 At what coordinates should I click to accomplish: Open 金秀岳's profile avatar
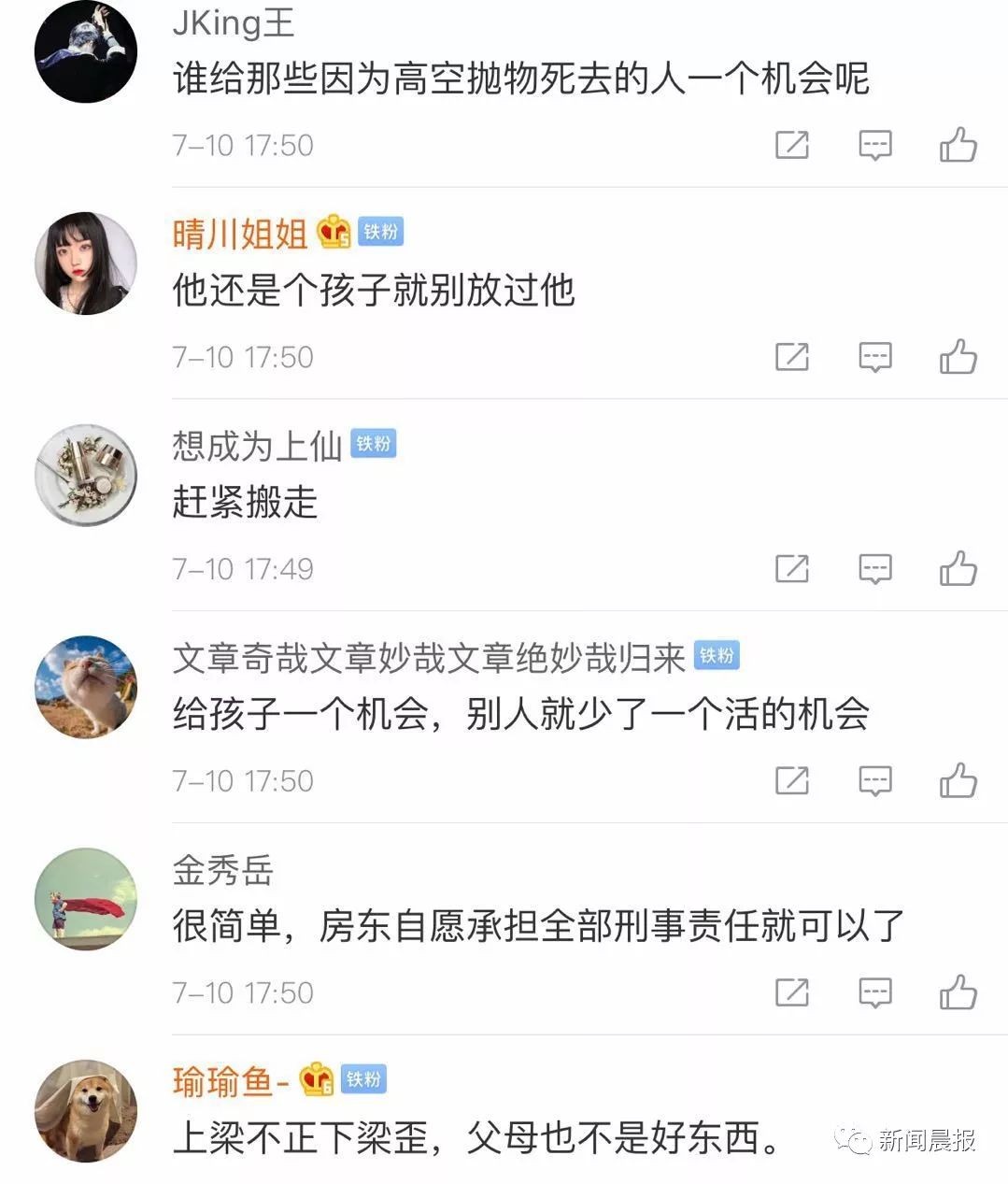tap(86, 898)
